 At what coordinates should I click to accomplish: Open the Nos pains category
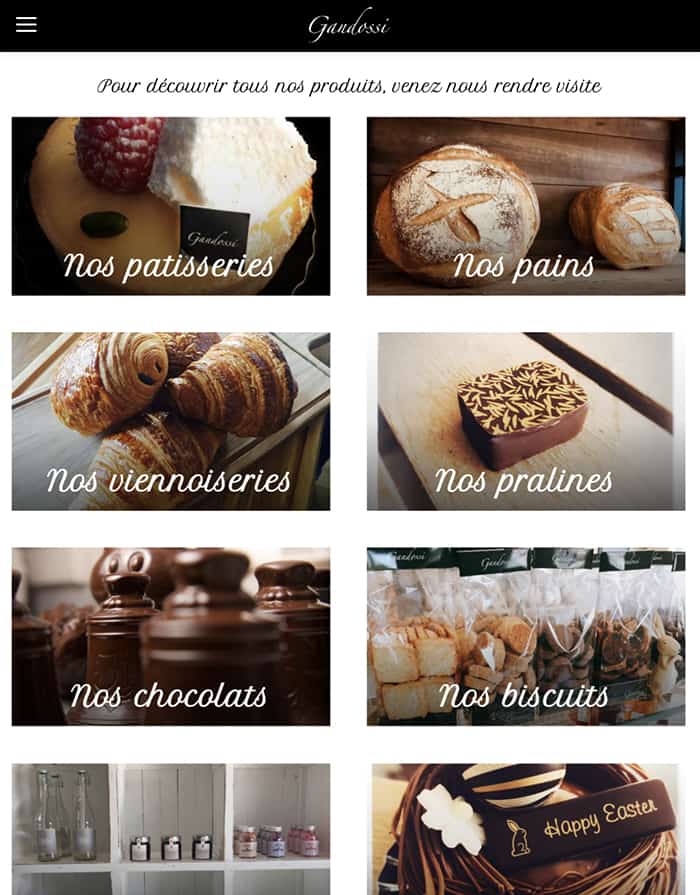coord(525,206)
